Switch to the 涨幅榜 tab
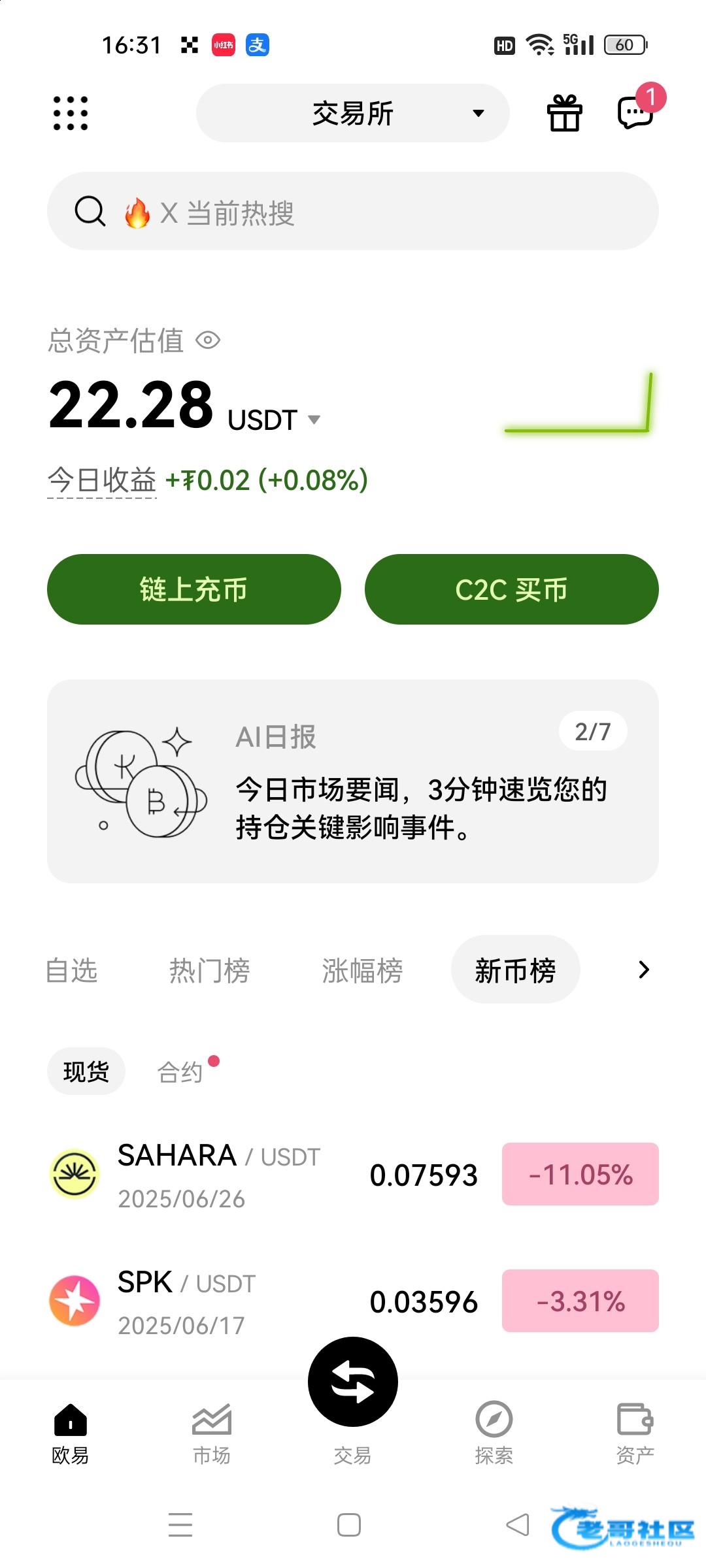This screenshot has height=1568, width=706. pos(363,970)
